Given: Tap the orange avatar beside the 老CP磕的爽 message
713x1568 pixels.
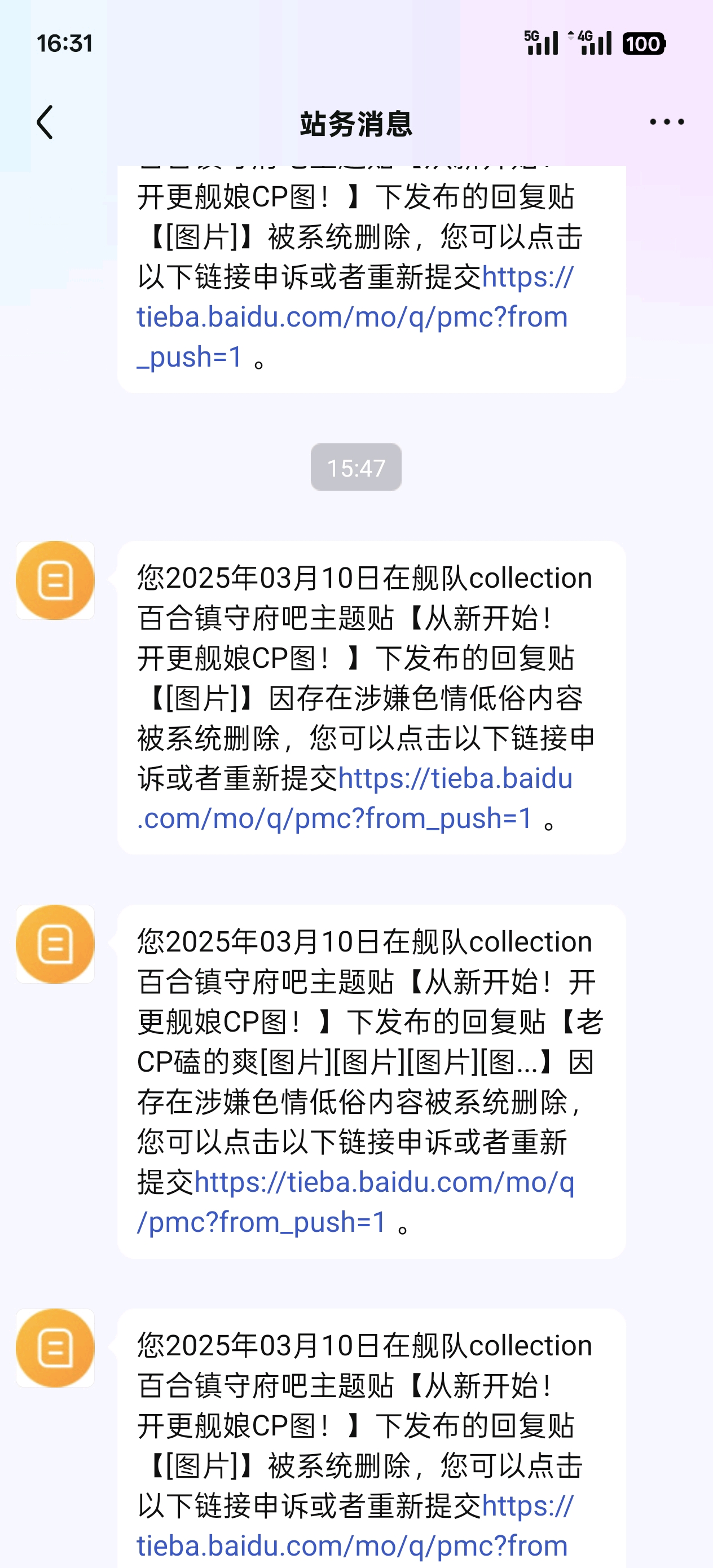Looking at the screenshot, I should (55, 944).
